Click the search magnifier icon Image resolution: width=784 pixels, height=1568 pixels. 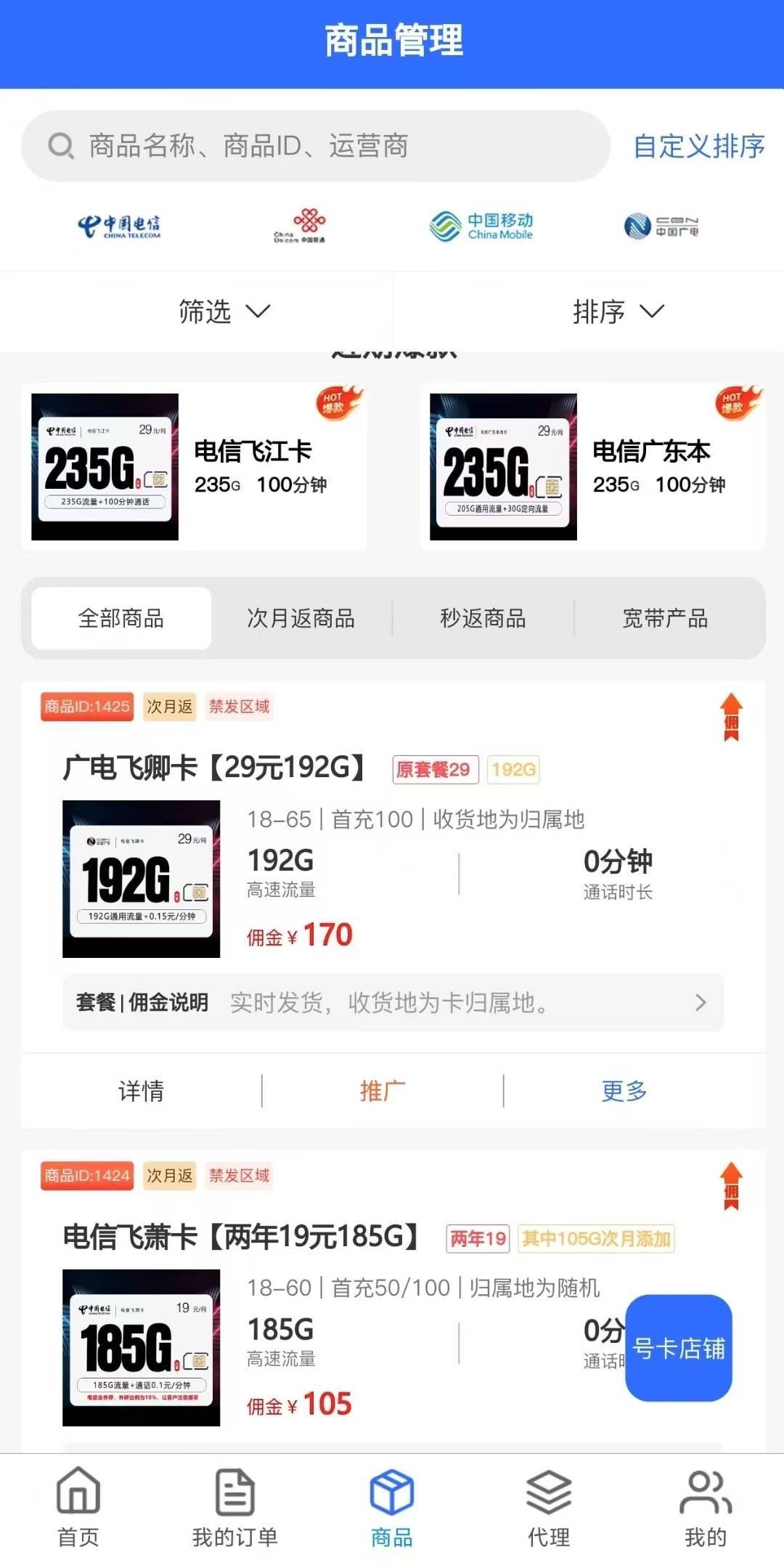click(61, 145)
